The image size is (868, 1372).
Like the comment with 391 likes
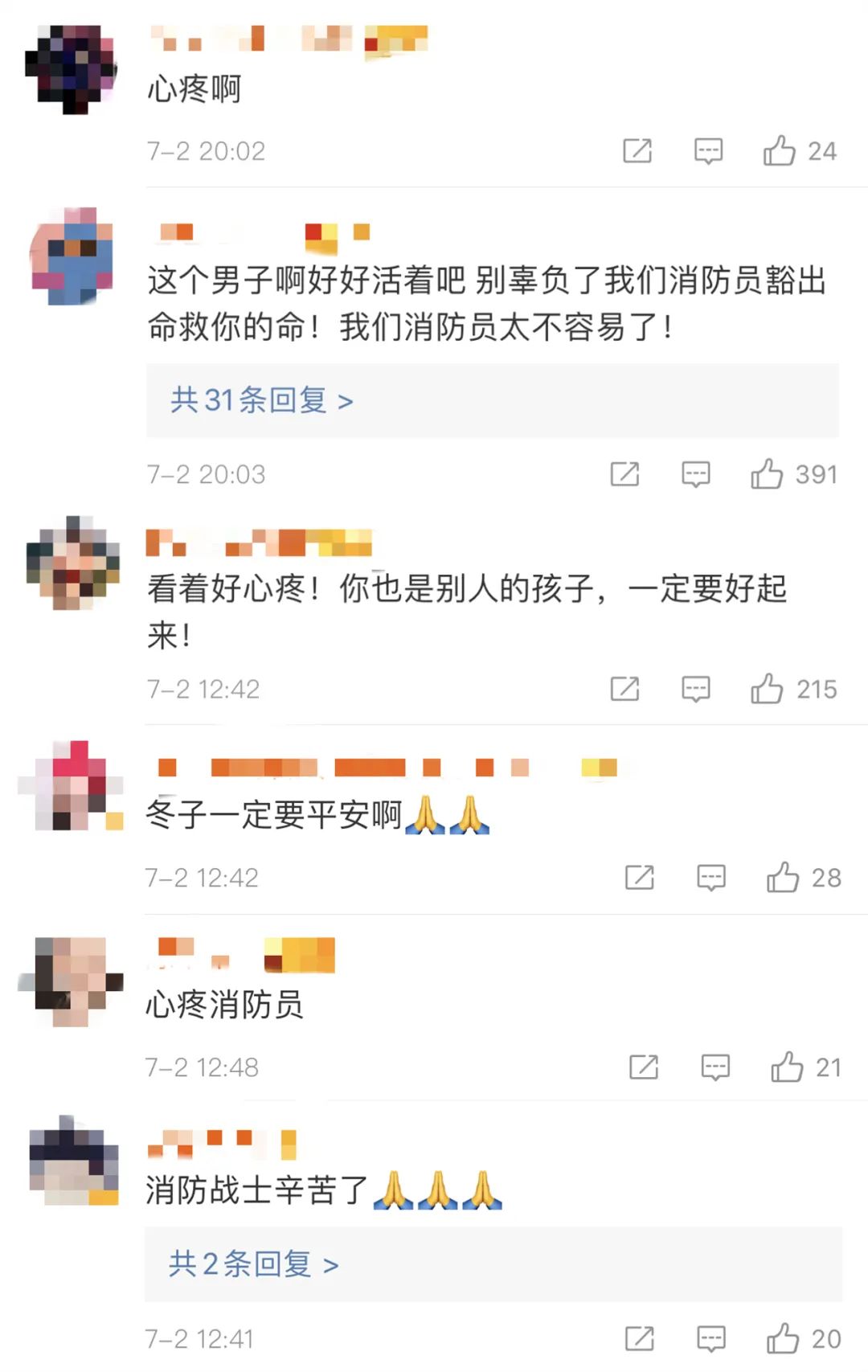click(x=767, y=474)
